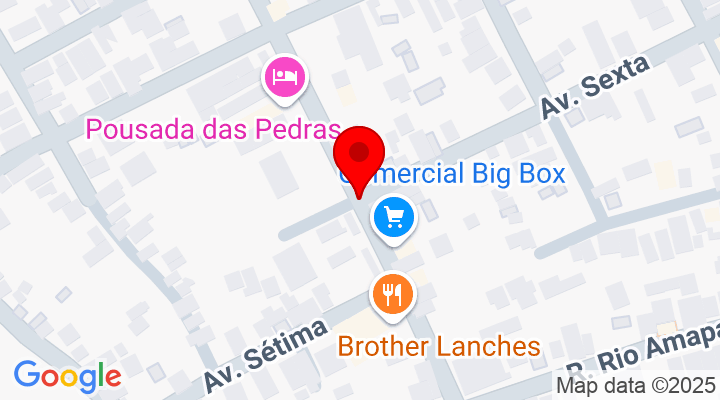720x400 pixels.
Task: Select the Comercial Big Box shopping marker
Action: click(x=394, y=216)
